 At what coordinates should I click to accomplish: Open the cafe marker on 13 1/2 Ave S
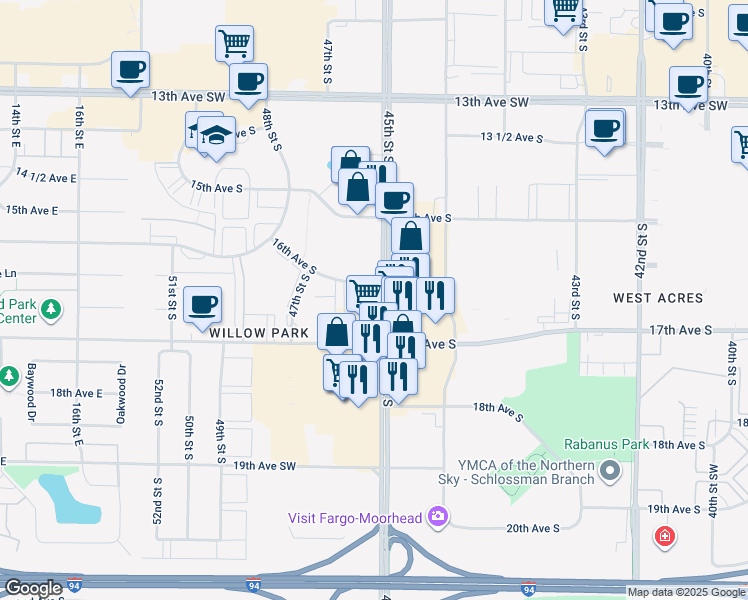(605, 129)
